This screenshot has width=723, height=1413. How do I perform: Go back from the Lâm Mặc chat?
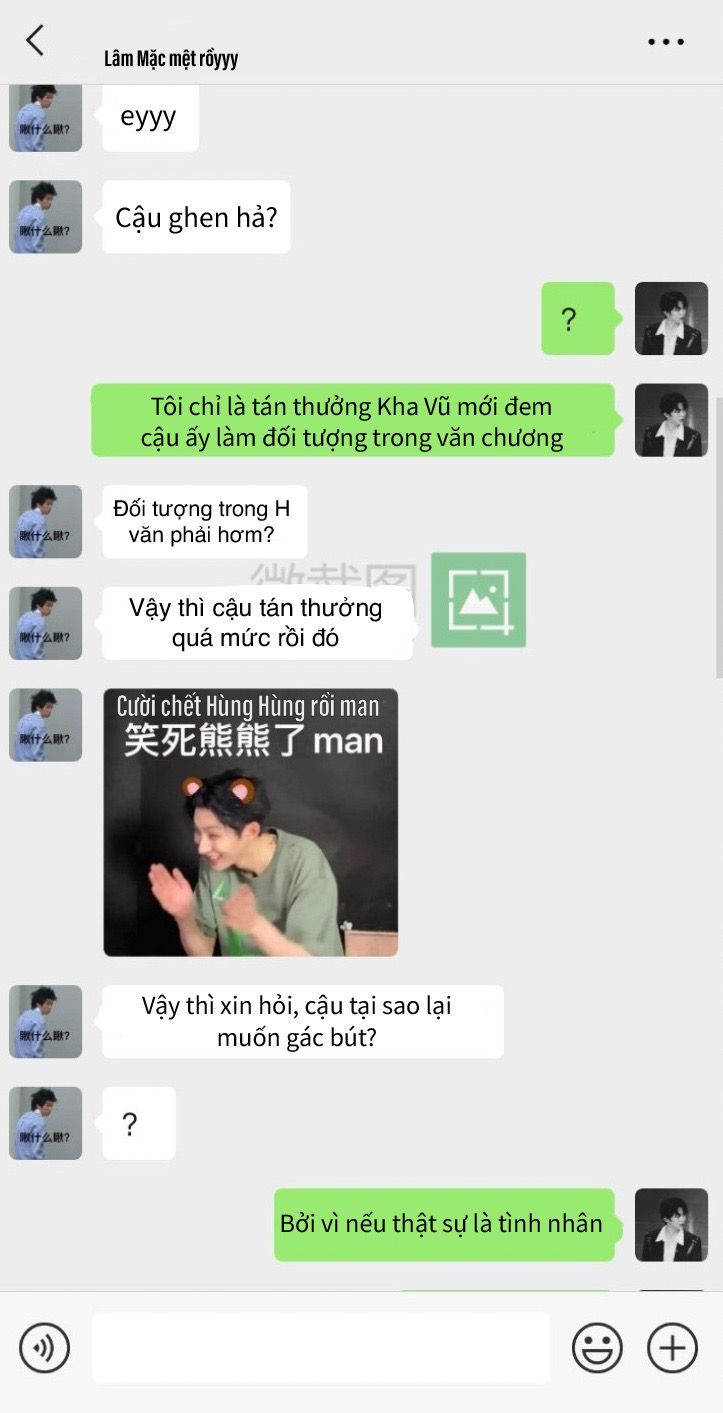tap(35, 41)
